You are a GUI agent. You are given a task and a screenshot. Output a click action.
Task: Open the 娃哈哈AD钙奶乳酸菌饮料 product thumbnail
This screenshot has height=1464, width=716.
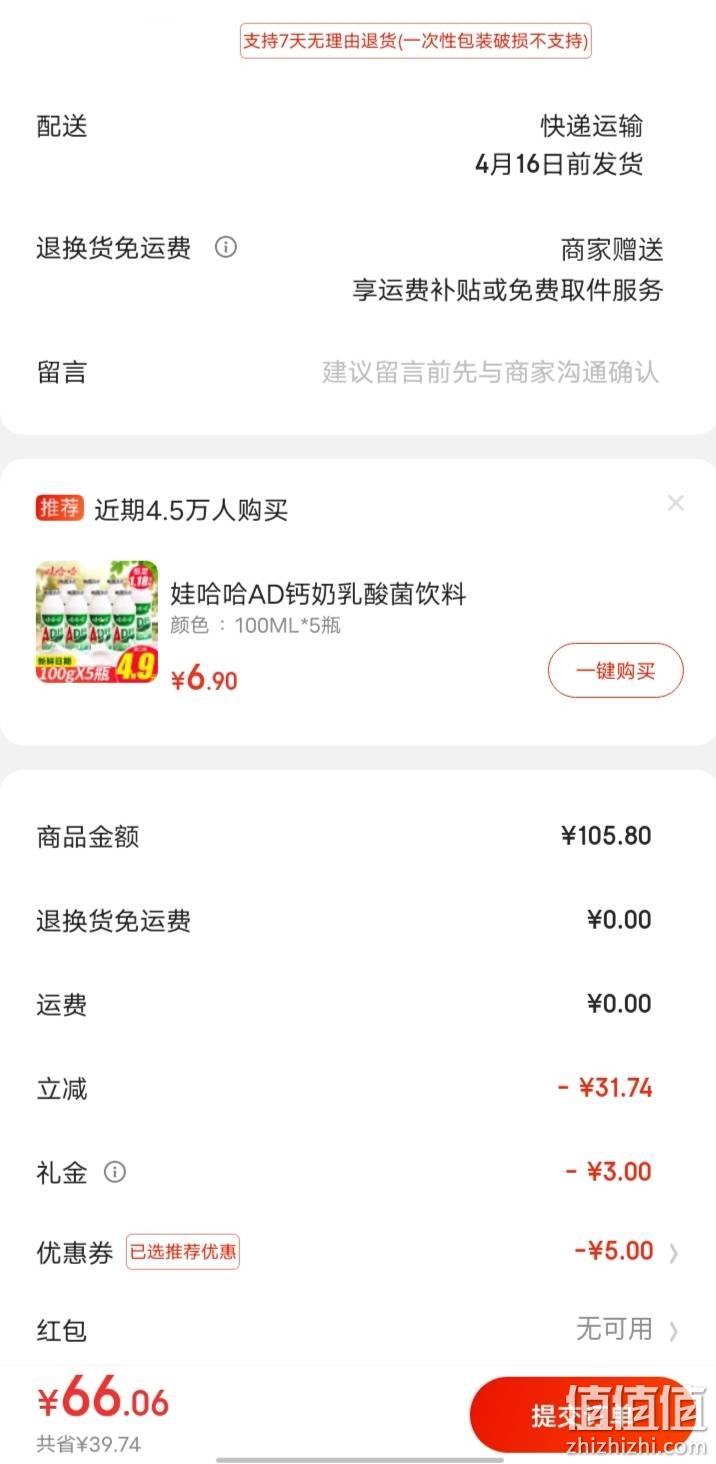[97, 622]
